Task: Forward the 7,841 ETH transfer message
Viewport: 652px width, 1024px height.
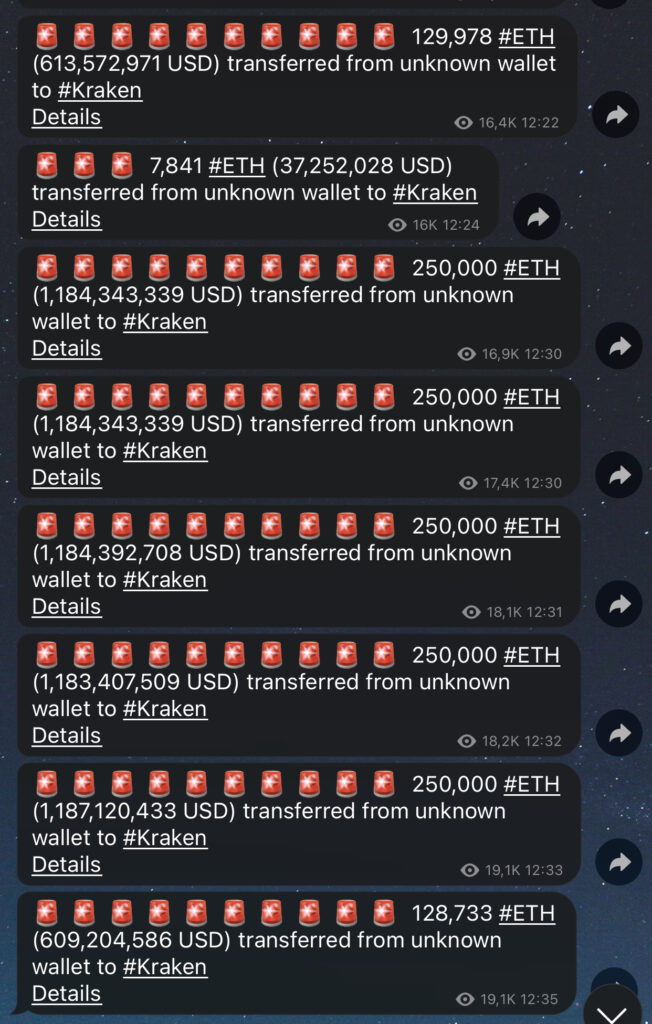Action: tap(538, 218)
